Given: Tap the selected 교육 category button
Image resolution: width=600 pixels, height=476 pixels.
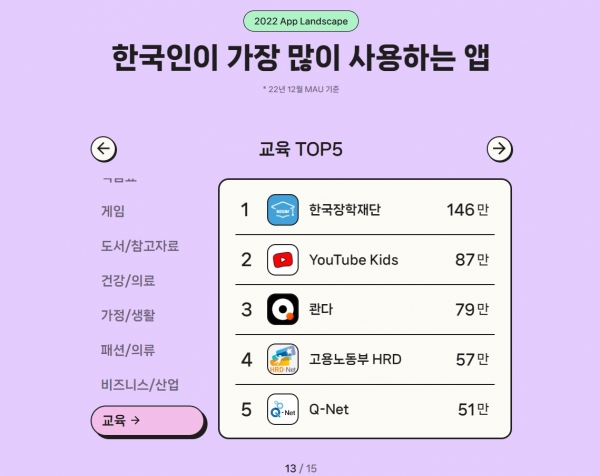Looking at the screenshot, I should pyautogui.click(x=147, y=421).
